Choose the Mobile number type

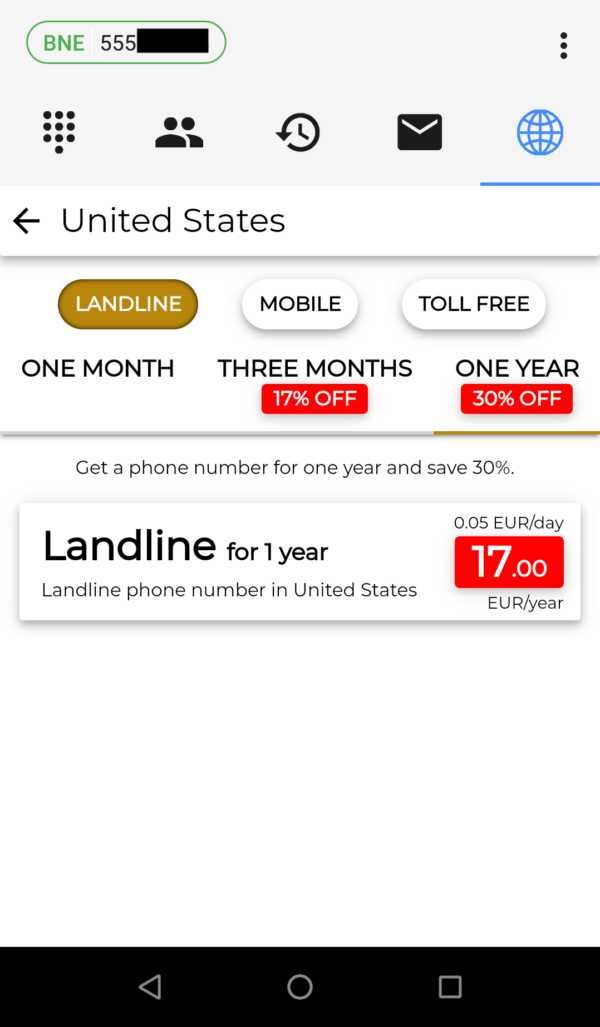300,304
